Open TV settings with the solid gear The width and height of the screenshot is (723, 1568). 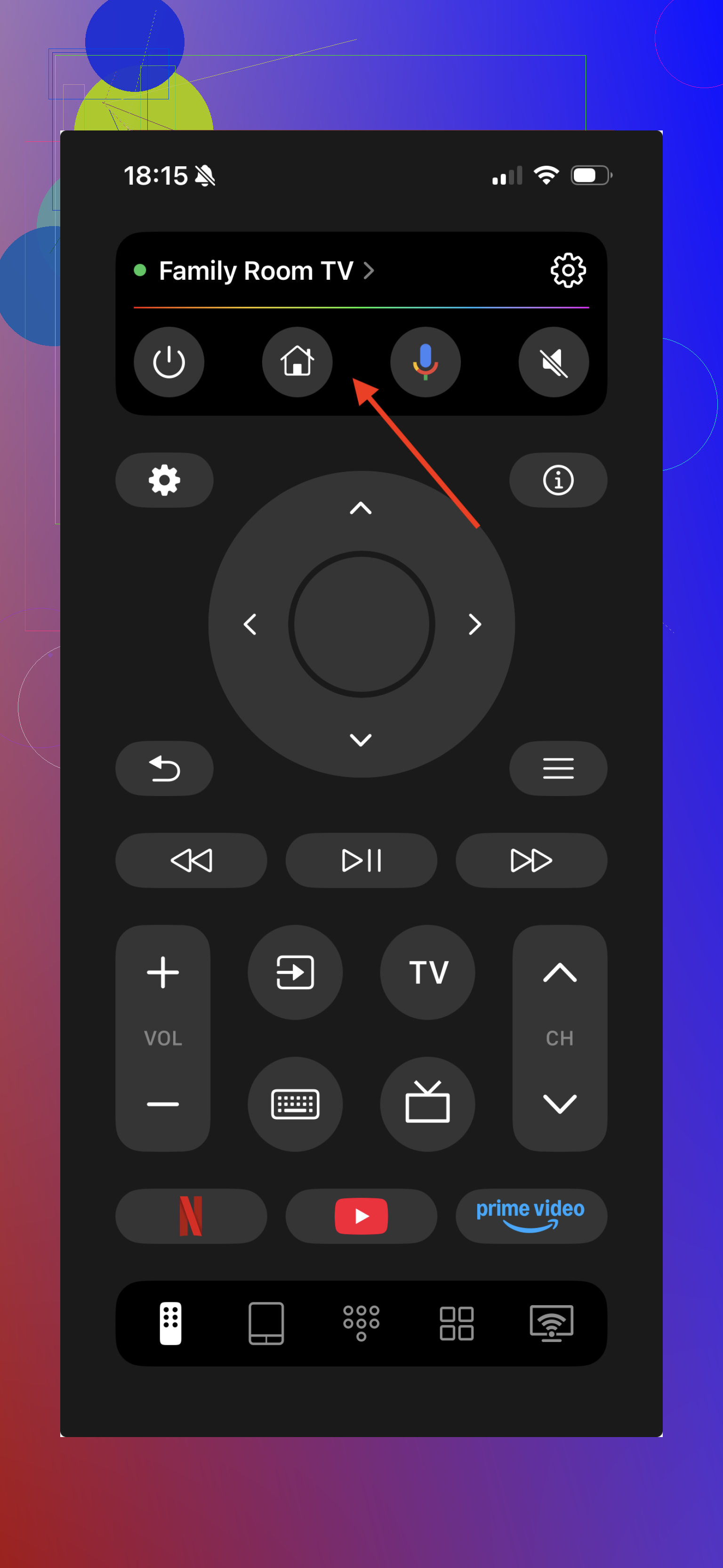coord(164,480)
